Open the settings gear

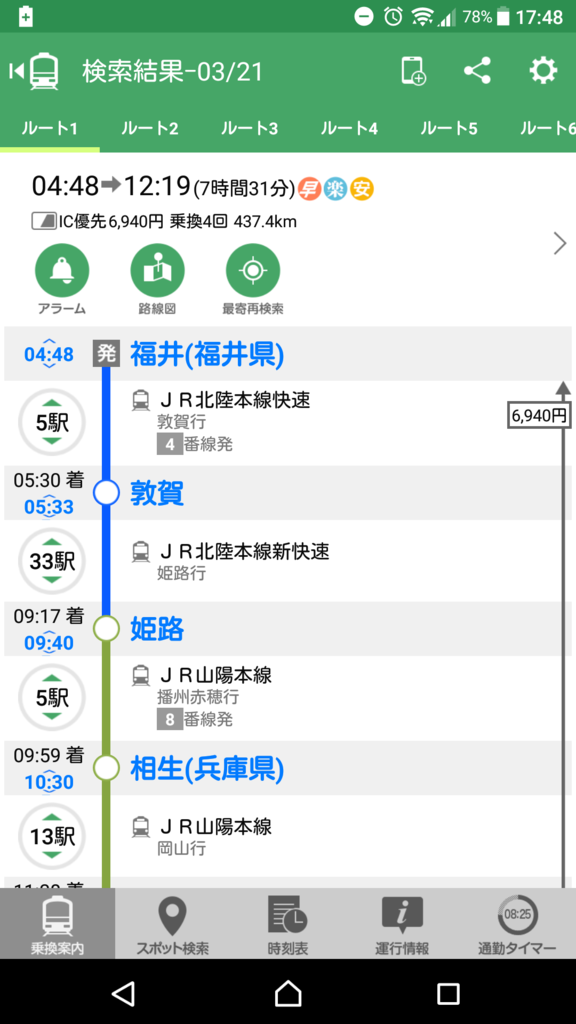(543, 71)
